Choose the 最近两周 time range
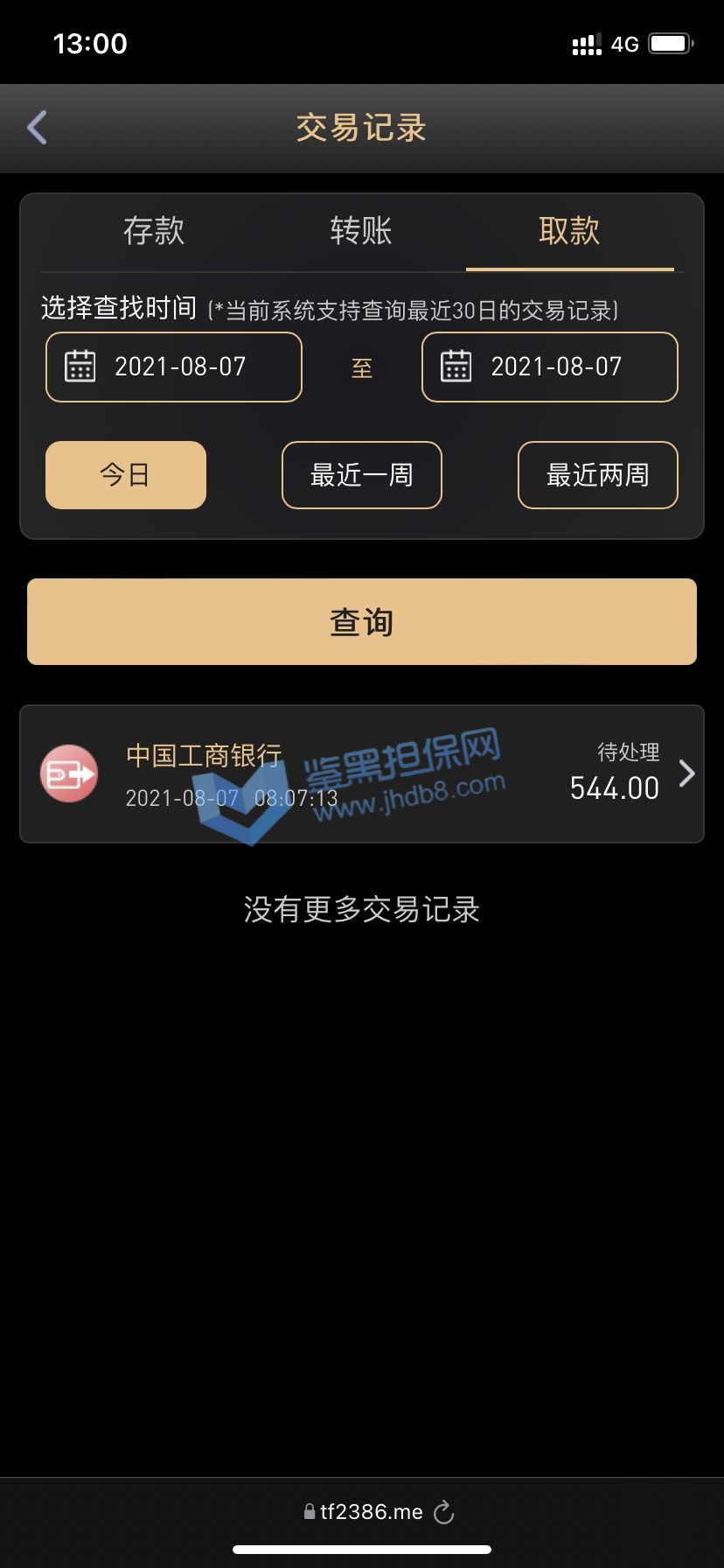Viewport: 724px width, 1568px height. [x=598, y=475]
